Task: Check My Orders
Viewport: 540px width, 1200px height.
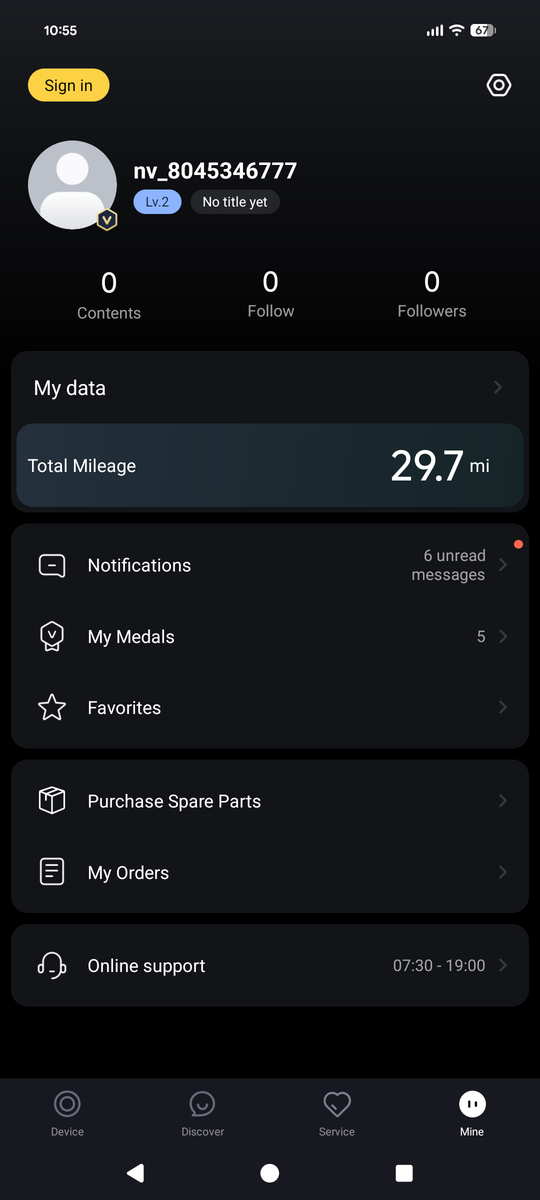Action: pyautogui.click(x=270, y=873)
